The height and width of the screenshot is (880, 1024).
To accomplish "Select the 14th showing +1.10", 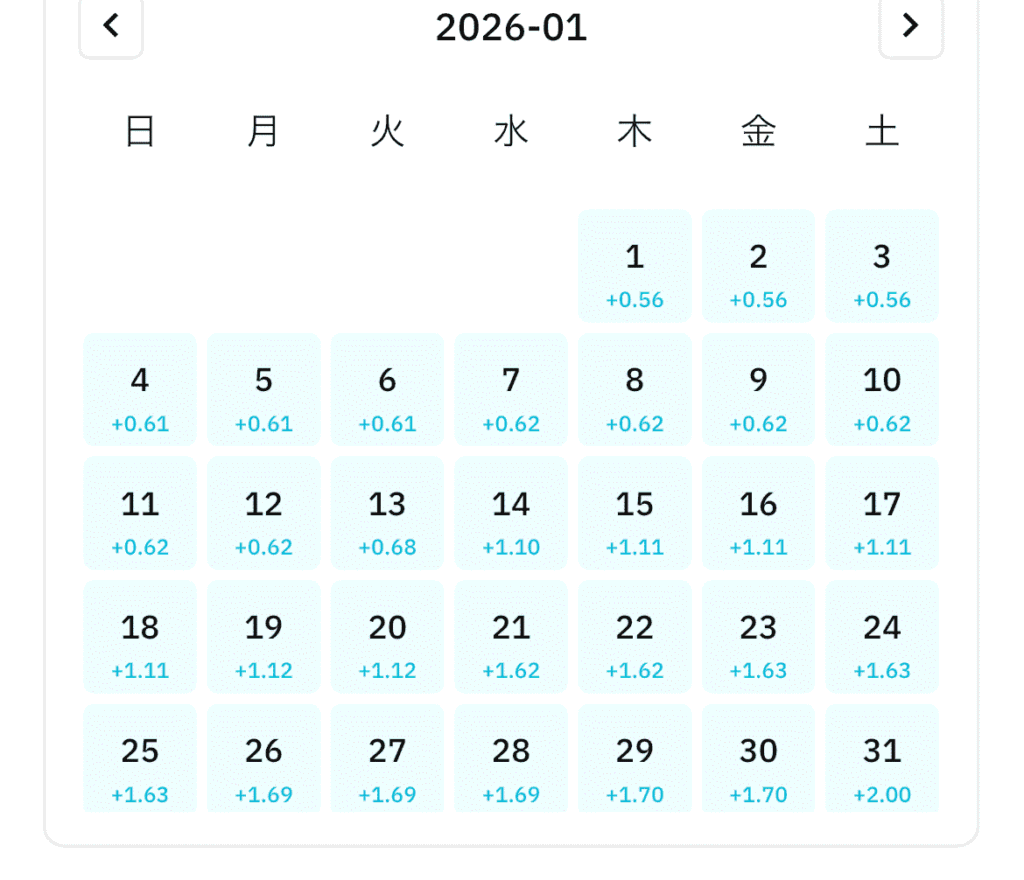I will tap(511, 514).
